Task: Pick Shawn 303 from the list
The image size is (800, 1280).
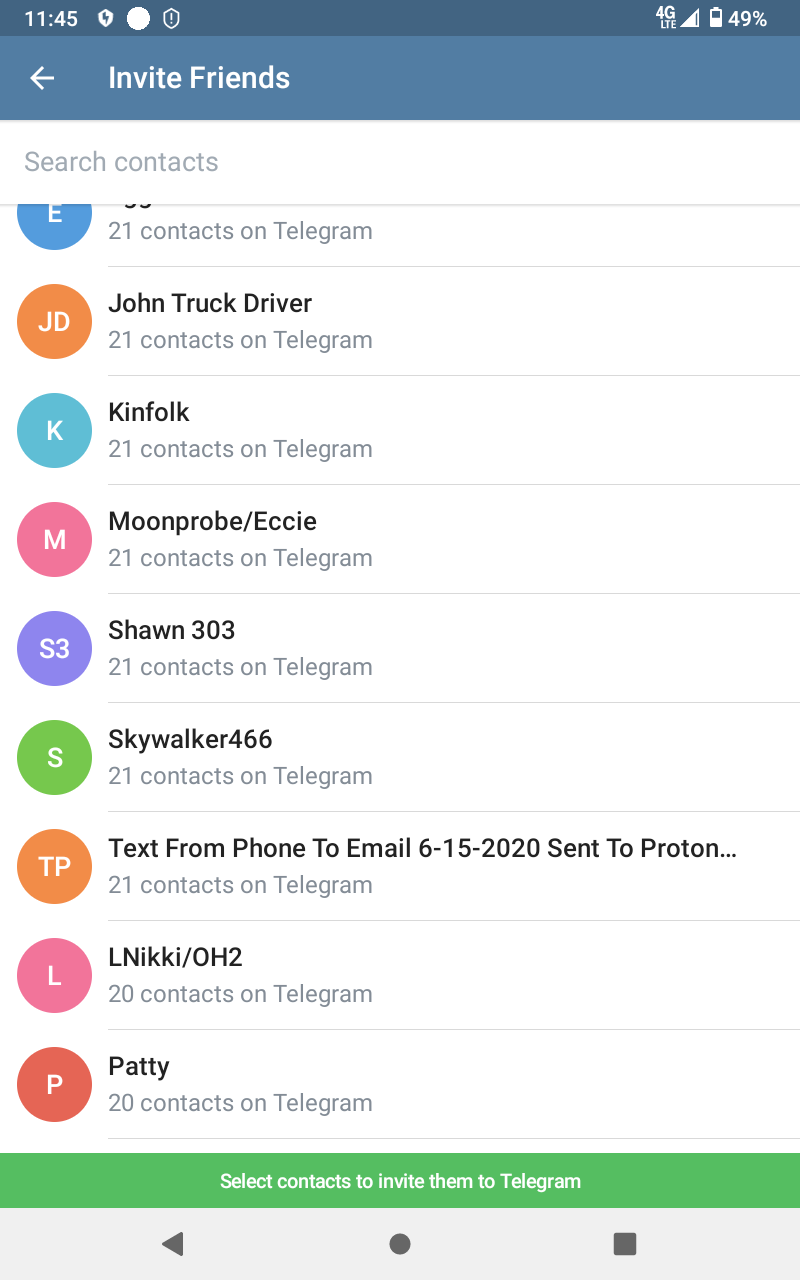Action: click(400, 648)
